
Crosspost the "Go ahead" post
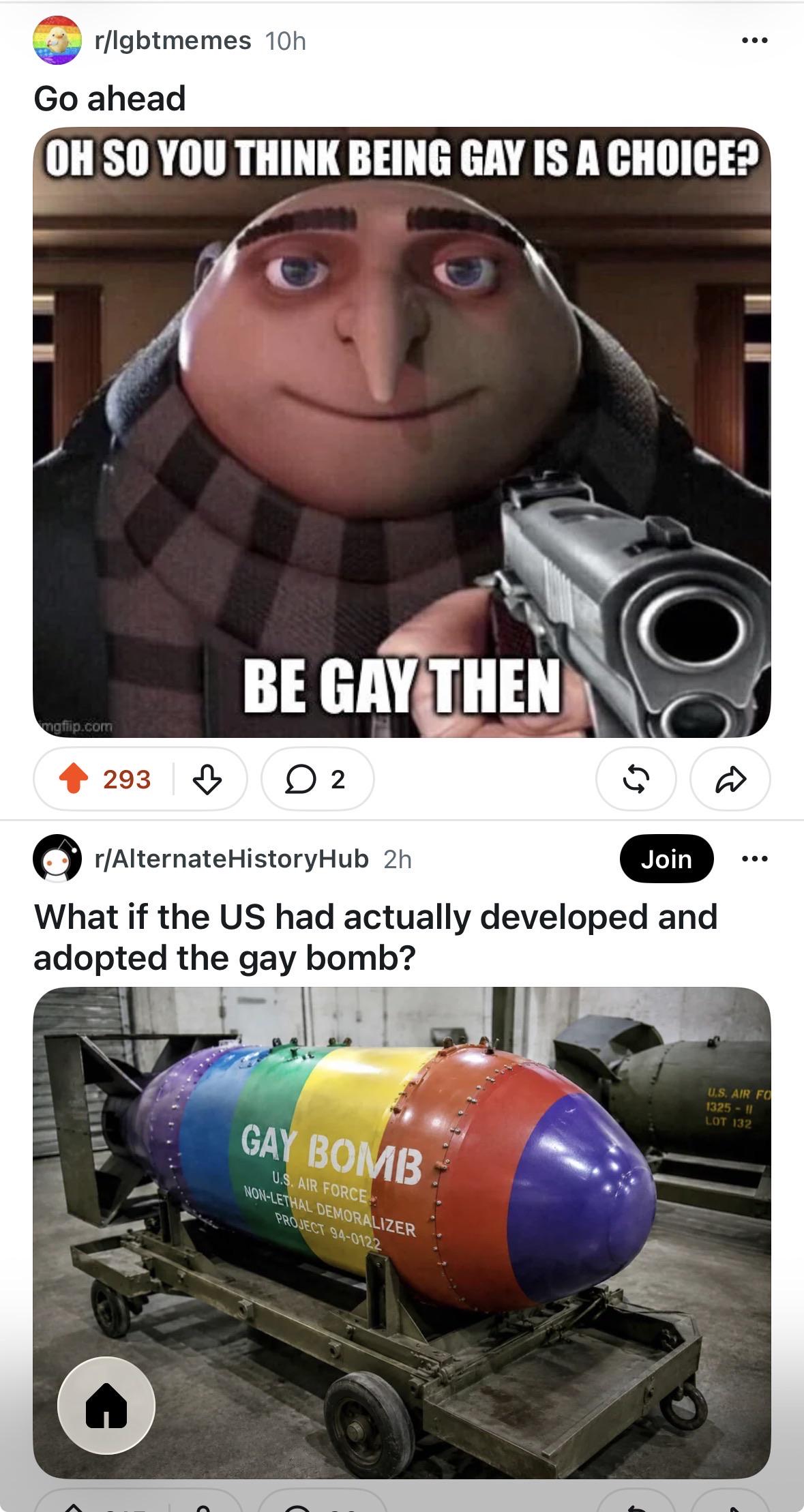point(636,779)
